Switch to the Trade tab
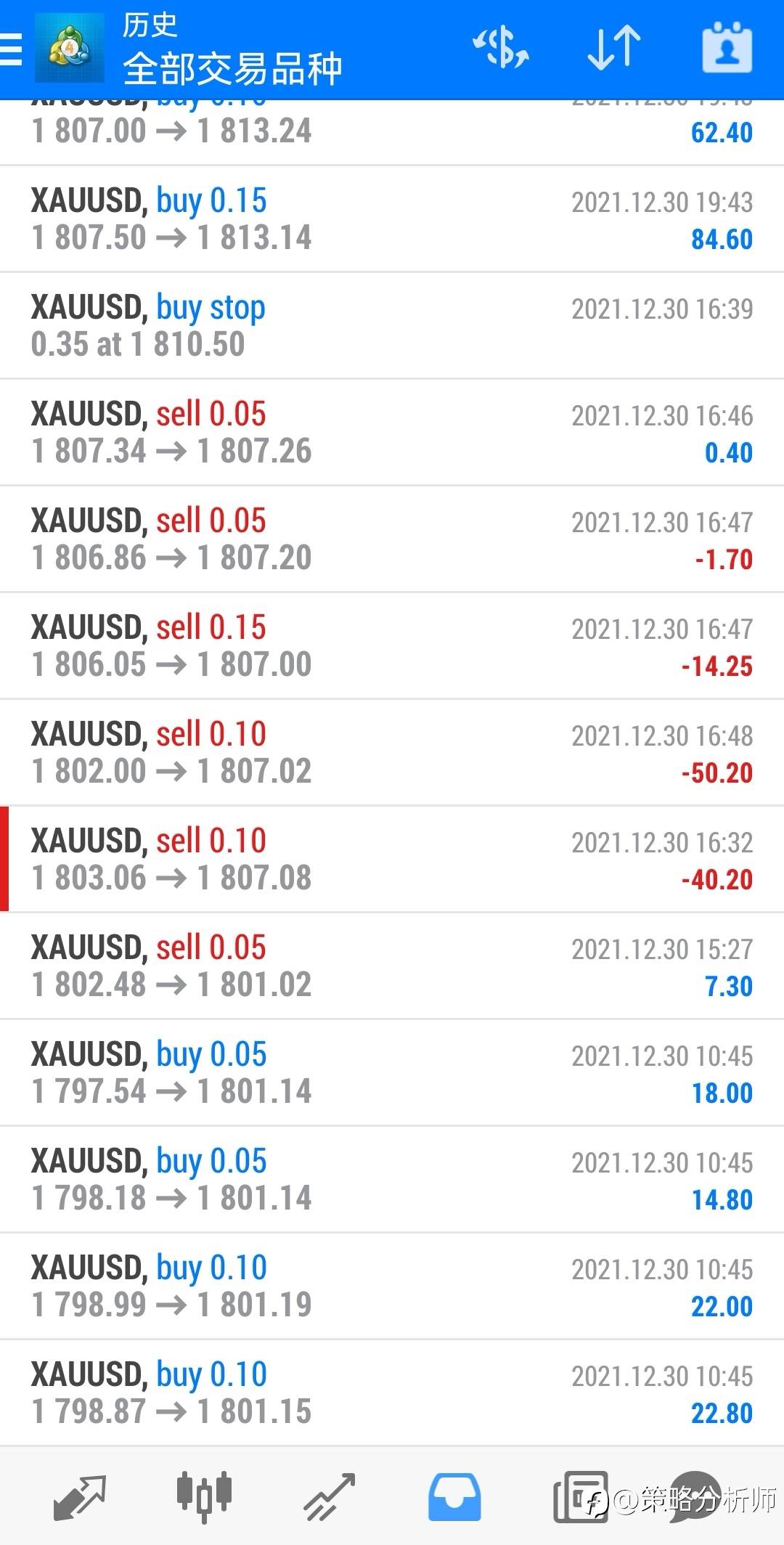The height and width of the screenshot is (1545, 784). click(x=330, y=1497)
